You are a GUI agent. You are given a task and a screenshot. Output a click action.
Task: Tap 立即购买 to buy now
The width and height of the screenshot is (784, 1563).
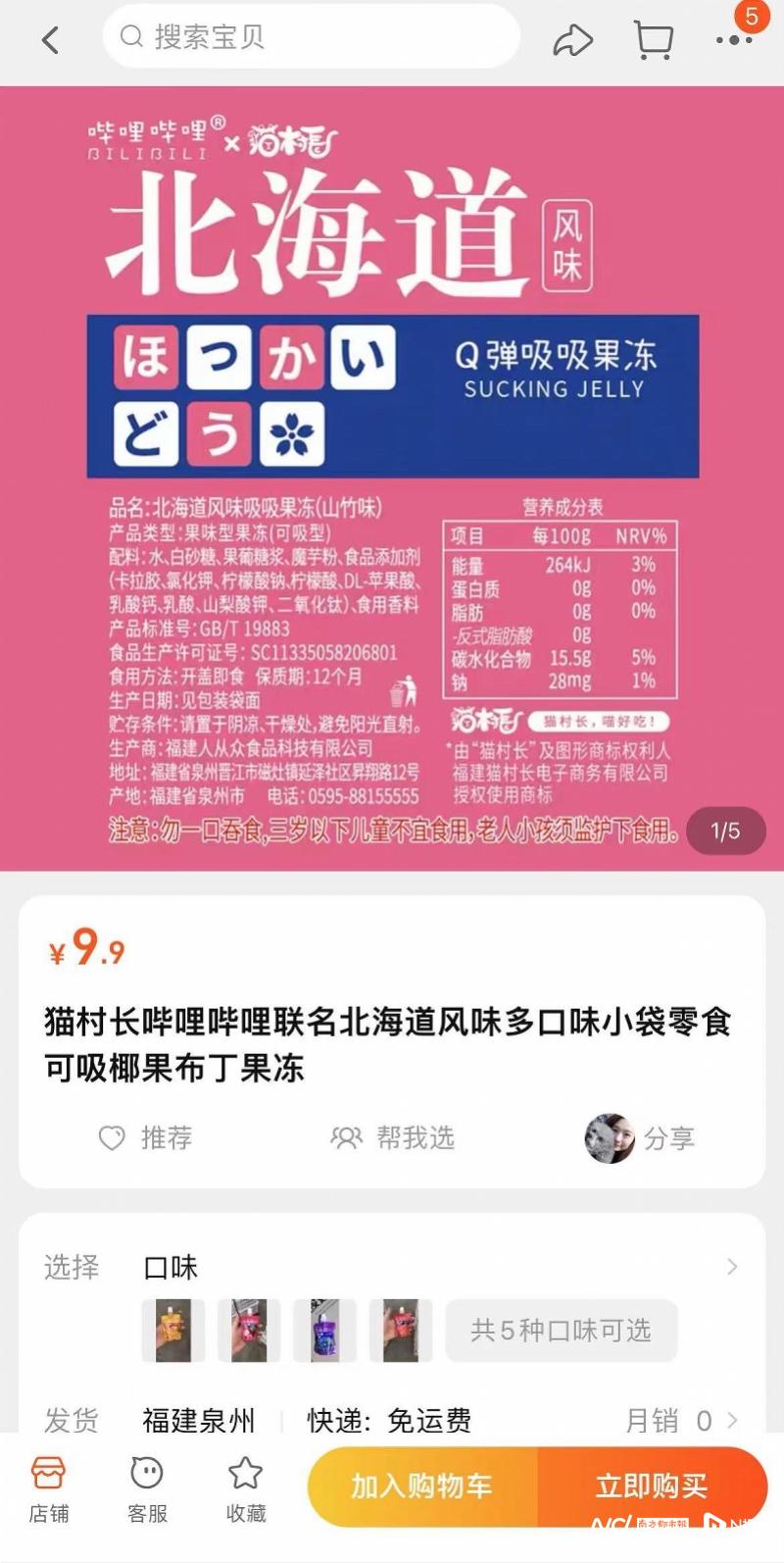point(652,1487)
